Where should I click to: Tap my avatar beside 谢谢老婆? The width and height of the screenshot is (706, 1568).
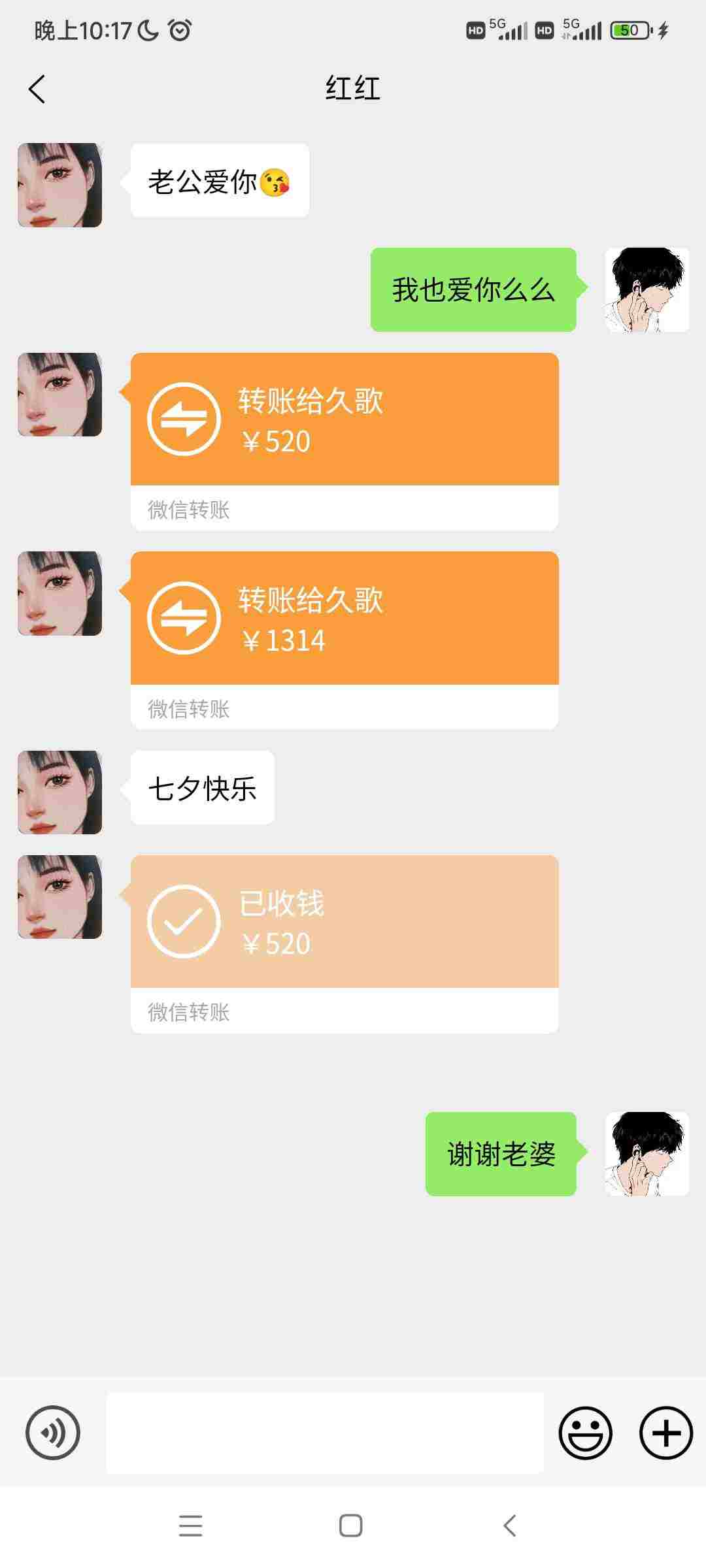click(x=647, y=1154)
